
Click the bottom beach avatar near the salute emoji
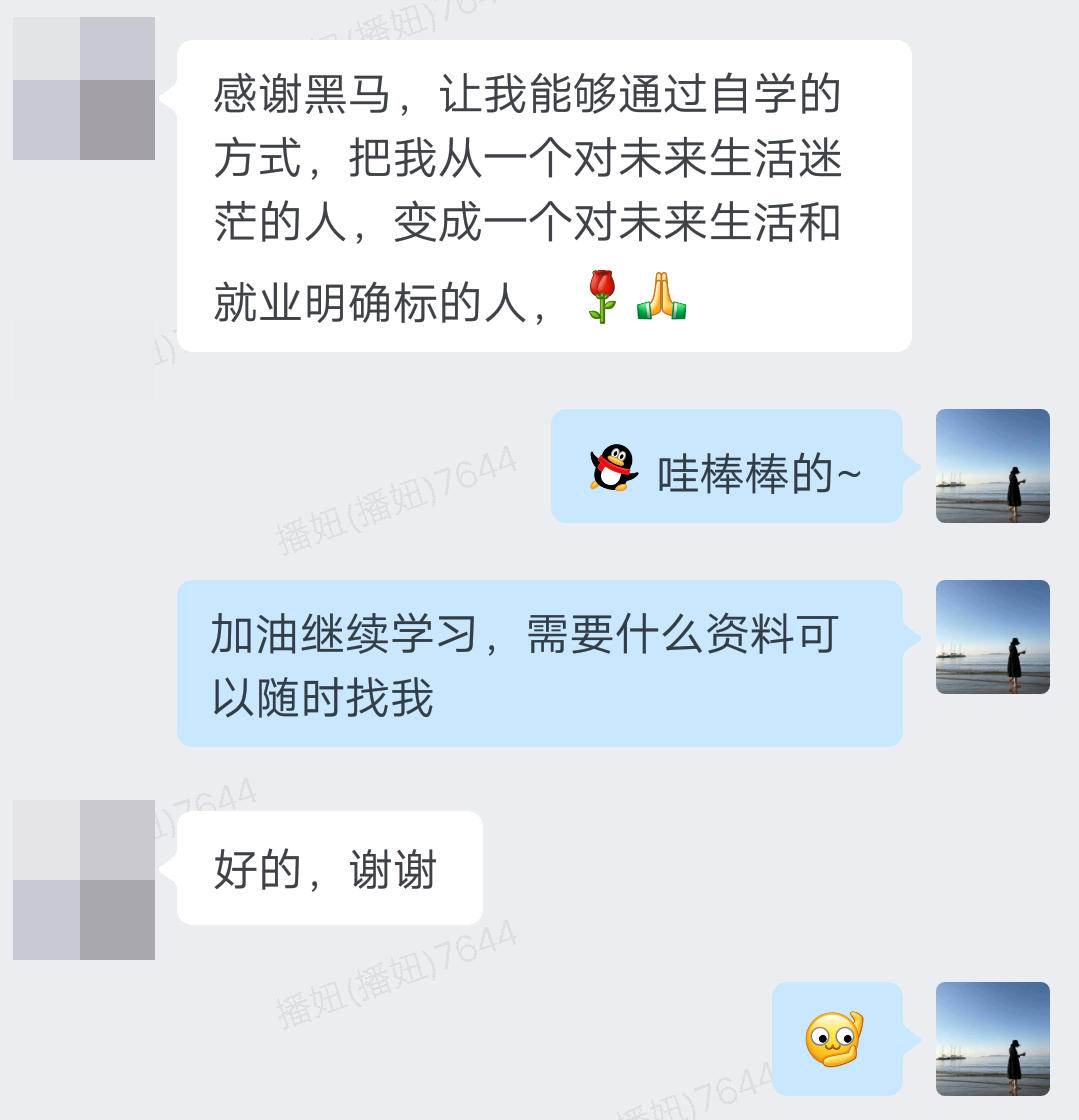tap(992, 1041)
